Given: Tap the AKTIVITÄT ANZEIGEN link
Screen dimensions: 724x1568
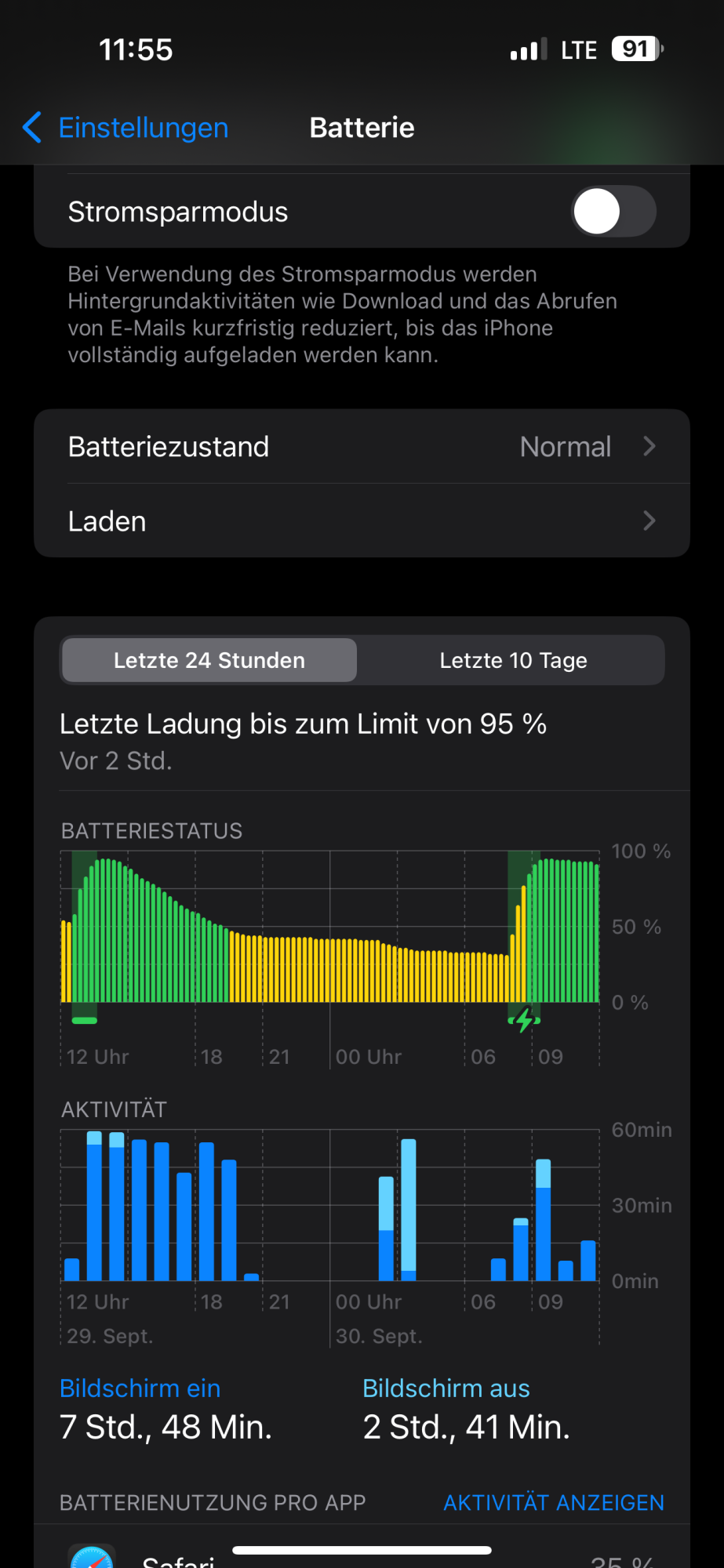Looking at the screenshot, I should point(554,1502).
